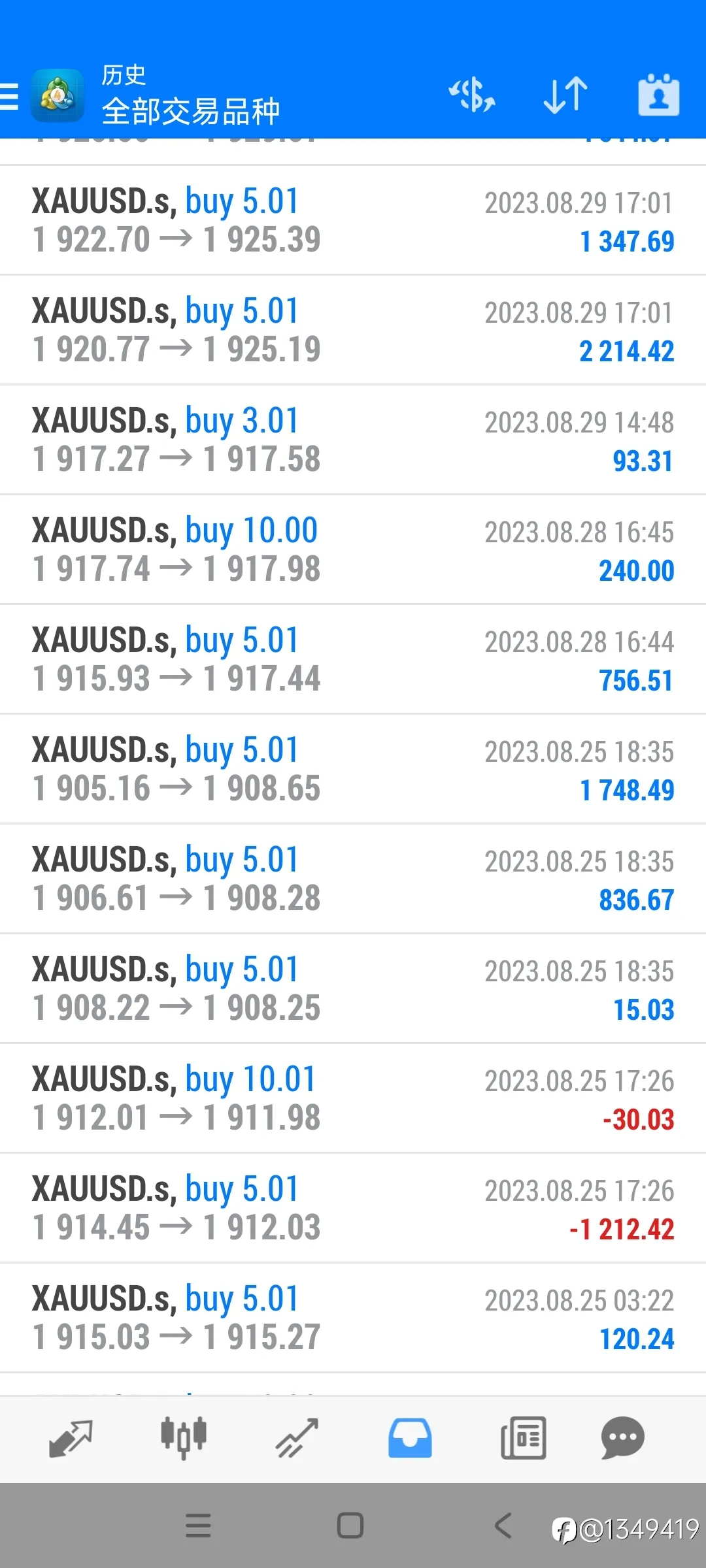Select the buy 3.01 trade row
The image size is (706, 1568).
click(353, 440)
